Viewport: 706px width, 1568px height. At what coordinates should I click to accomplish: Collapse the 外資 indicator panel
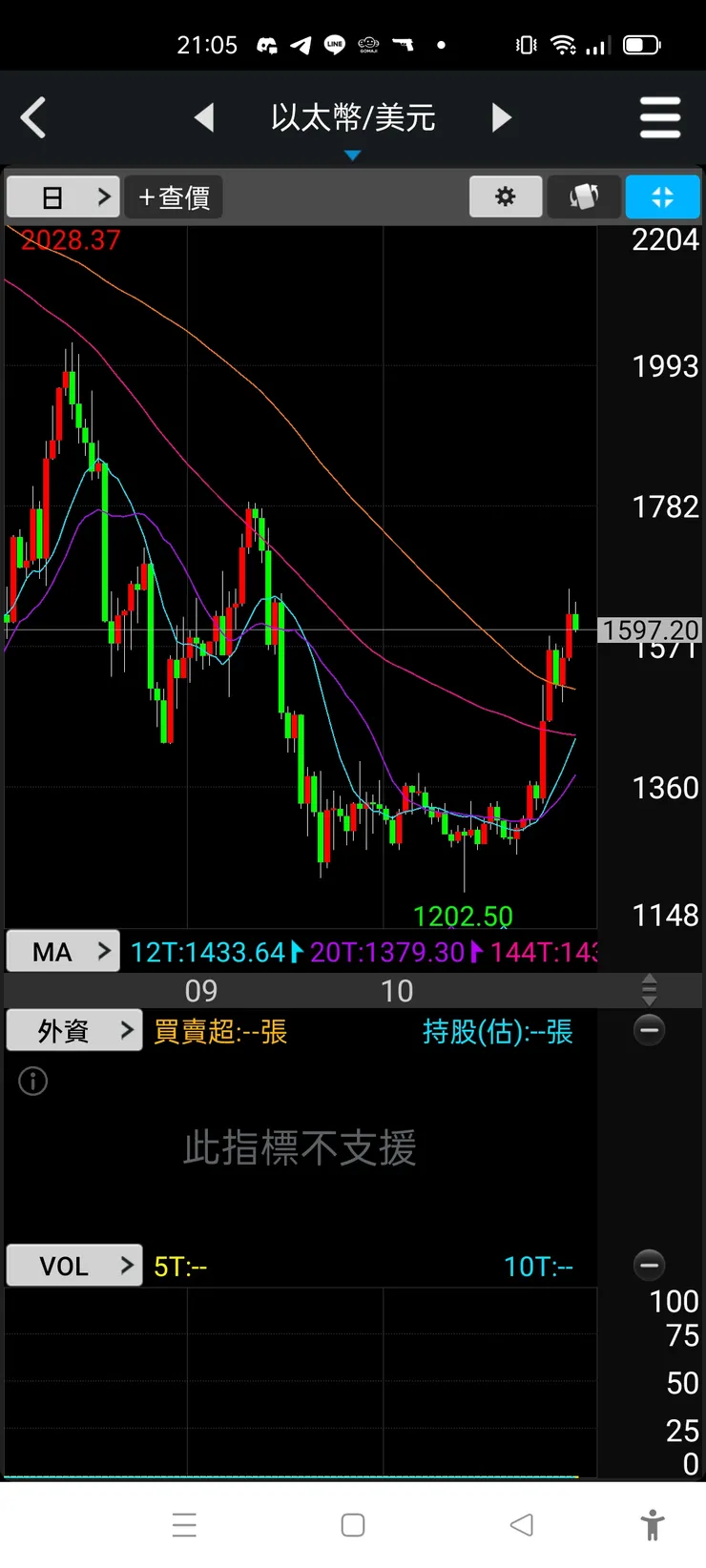click(x=650, y=1030)
